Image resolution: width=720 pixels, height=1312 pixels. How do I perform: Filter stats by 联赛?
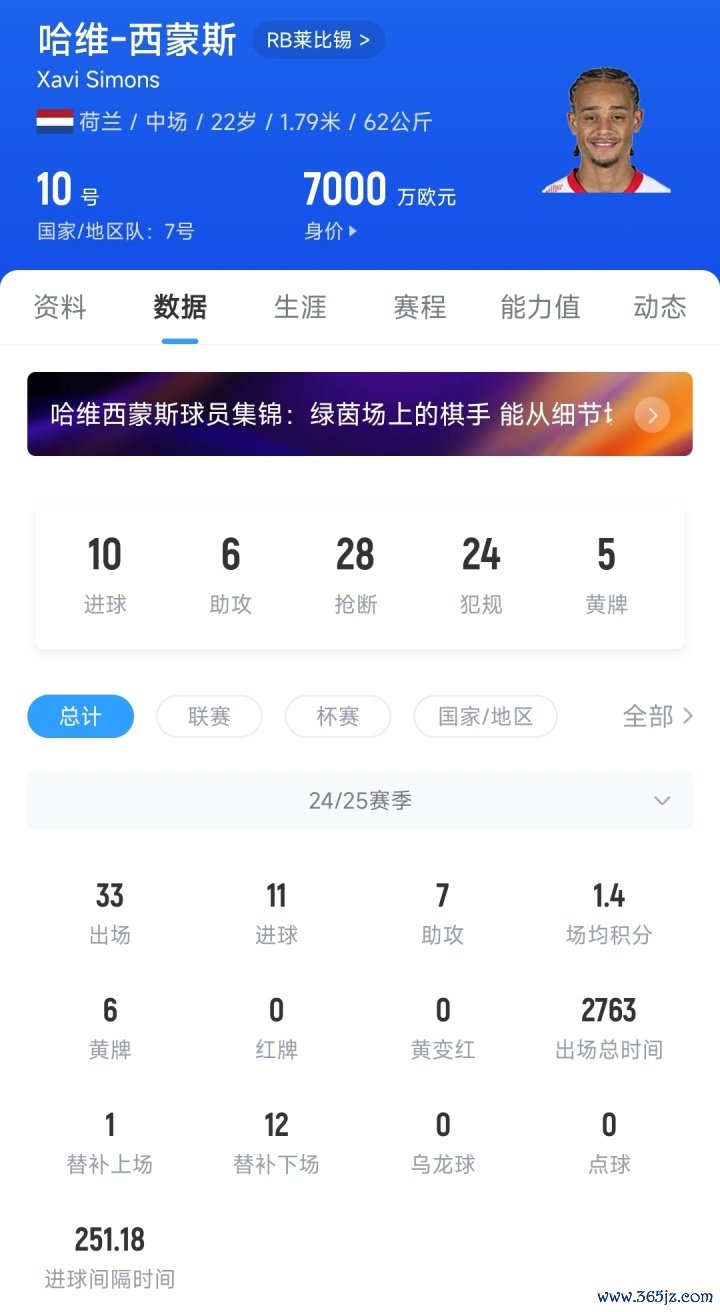[209, 716]
